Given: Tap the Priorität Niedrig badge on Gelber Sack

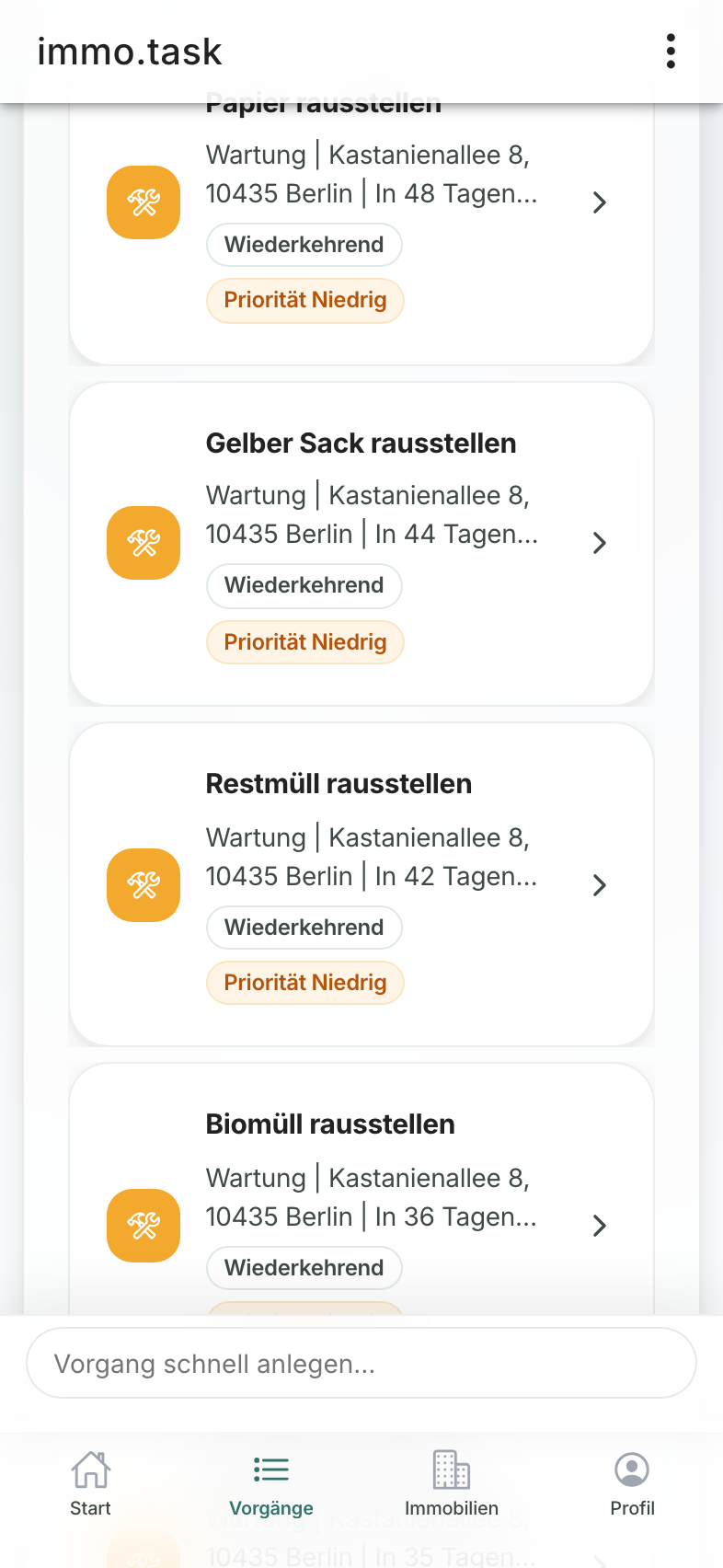Looking at the screenshot, I should [304, 641].
